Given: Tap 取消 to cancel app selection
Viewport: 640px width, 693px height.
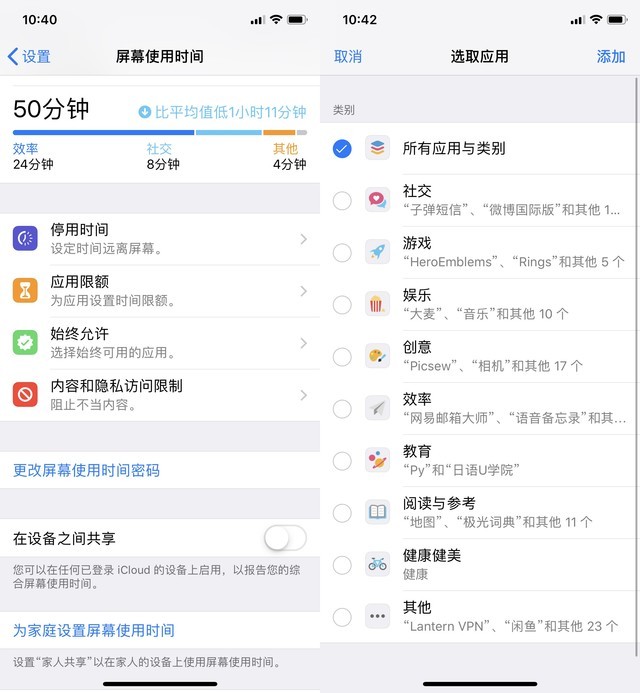Looking at the screenshot, I should 348,57.
